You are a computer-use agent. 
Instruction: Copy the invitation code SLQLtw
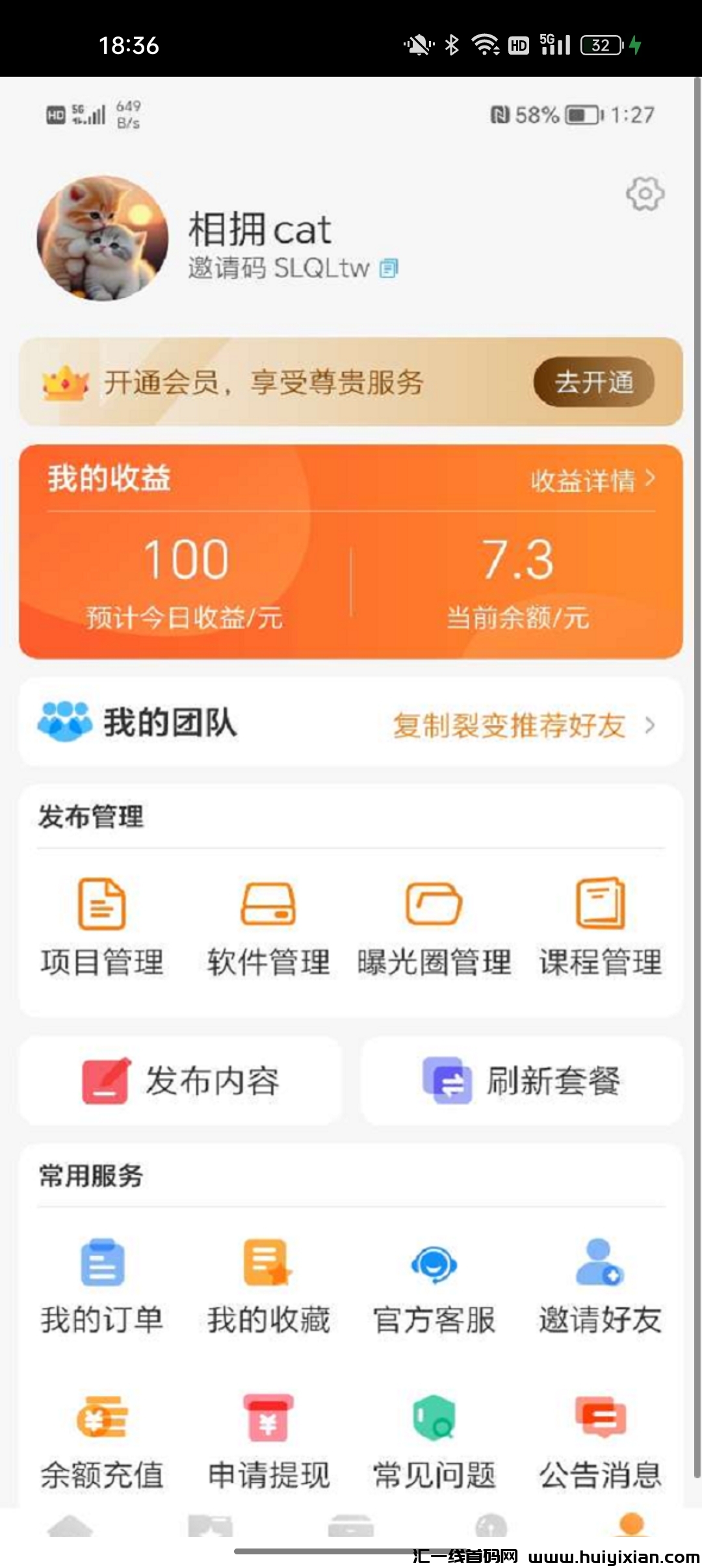(x=389, y=268)
